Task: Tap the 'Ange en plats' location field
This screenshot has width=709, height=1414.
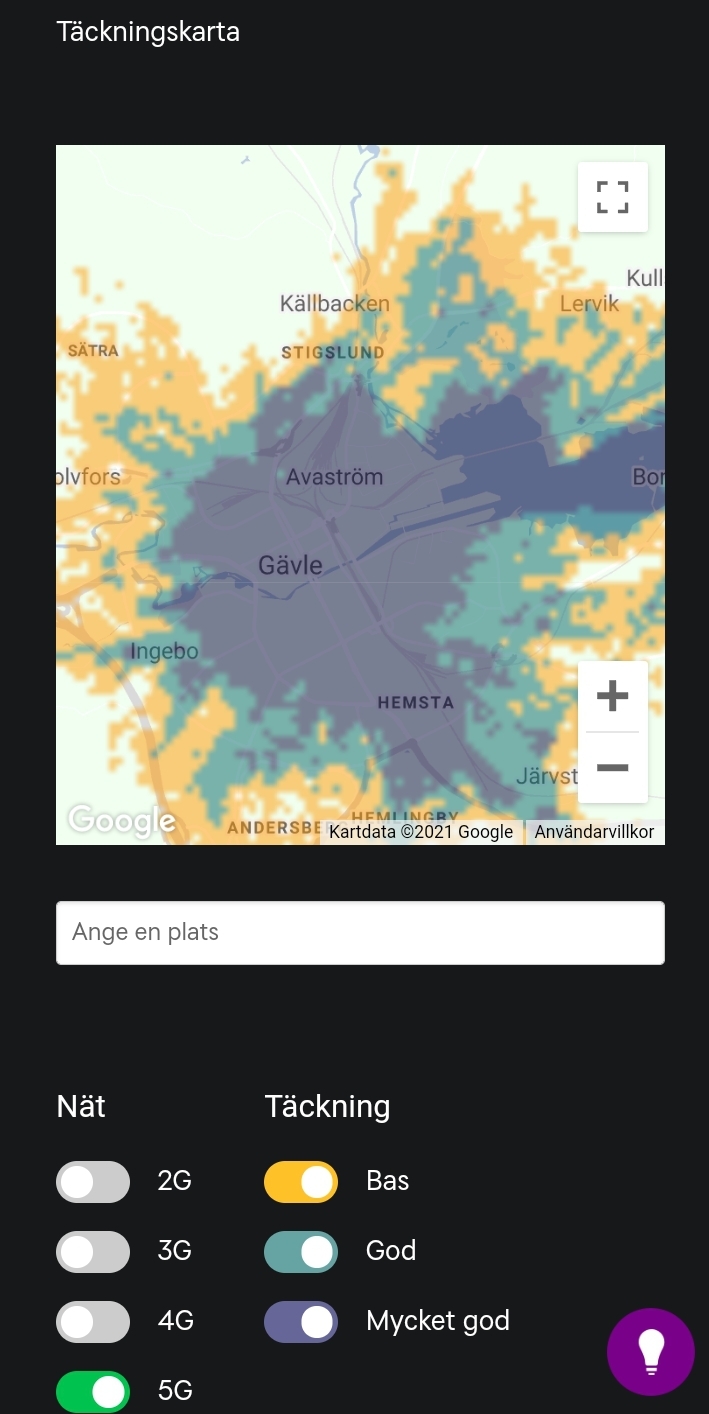Action: (360, 933)
